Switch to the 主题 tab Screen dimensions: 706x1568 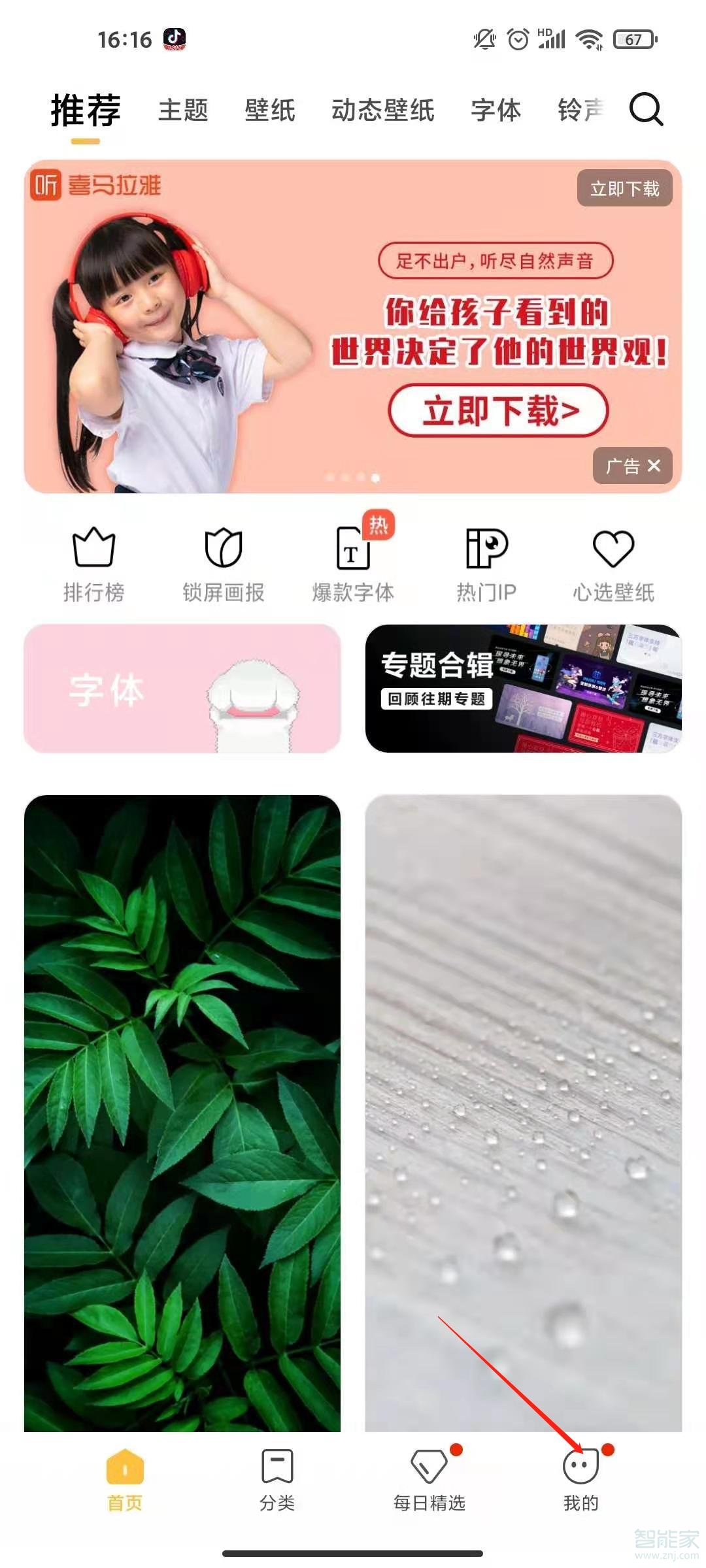point(183,110)
